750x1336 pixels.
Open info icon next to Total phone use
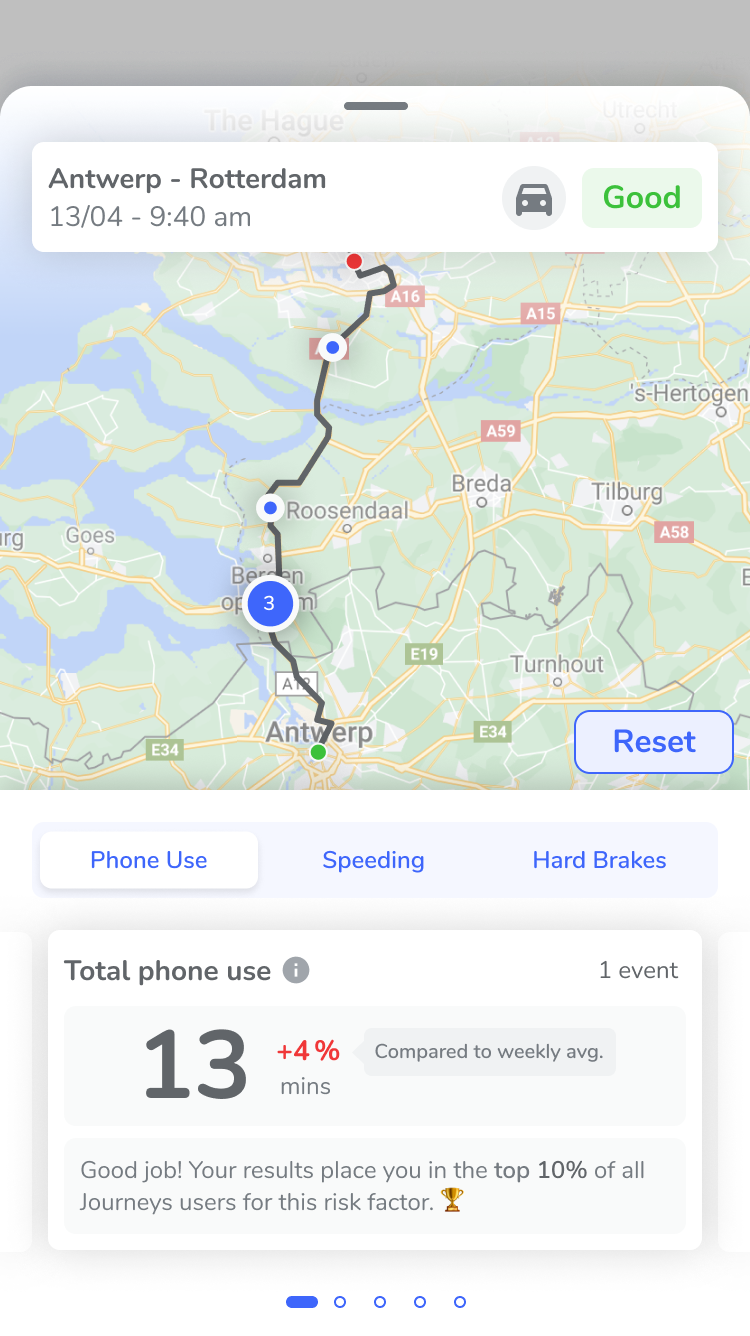295,970
